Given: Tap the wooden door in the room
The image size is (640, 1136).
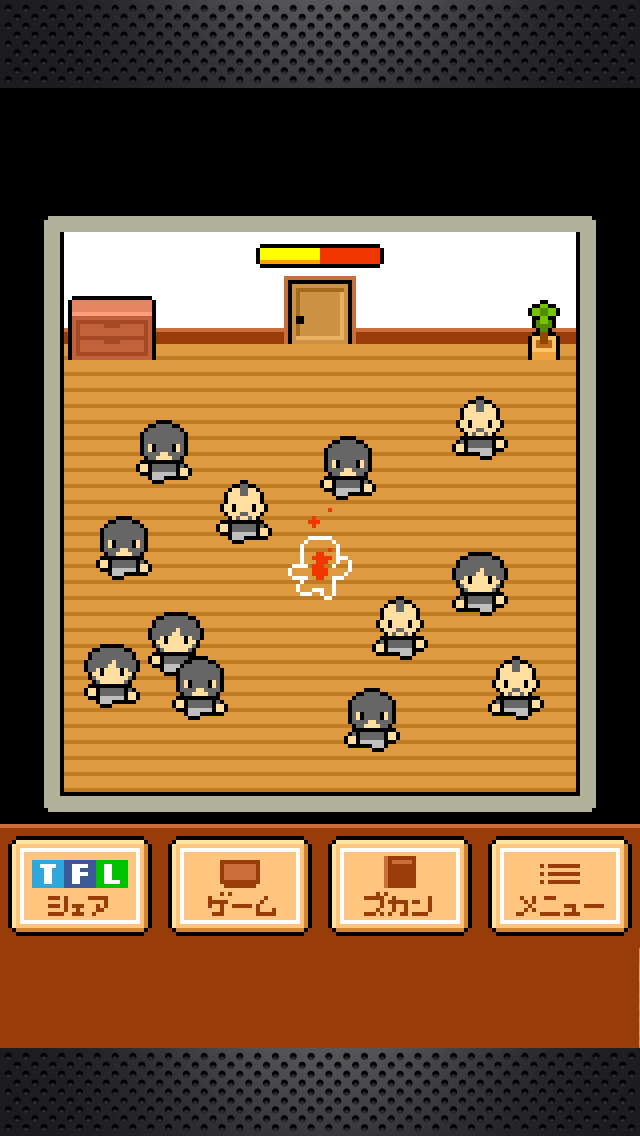Looking at the screenshot, I should coord(320,312).
